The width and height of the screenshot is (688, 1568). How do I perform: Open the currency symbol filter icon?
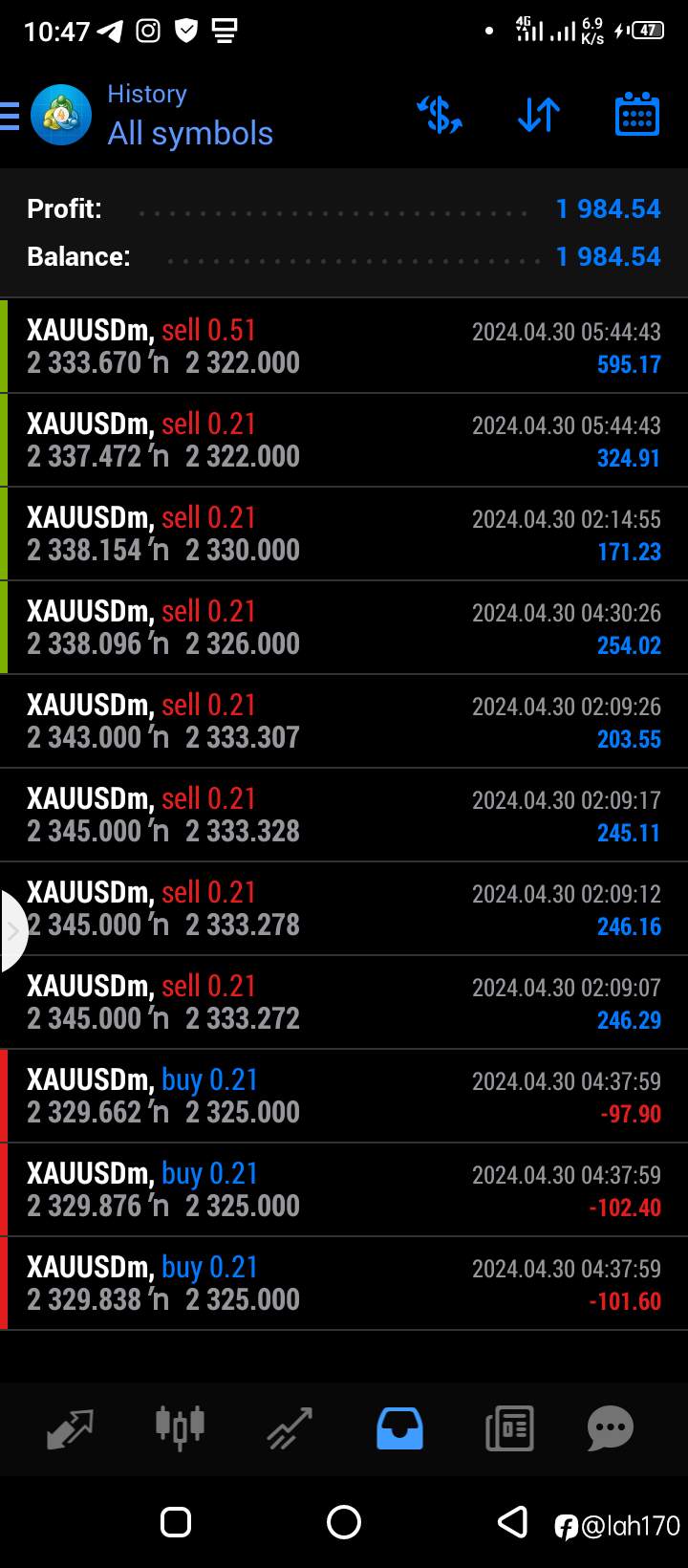coord(440,116)
